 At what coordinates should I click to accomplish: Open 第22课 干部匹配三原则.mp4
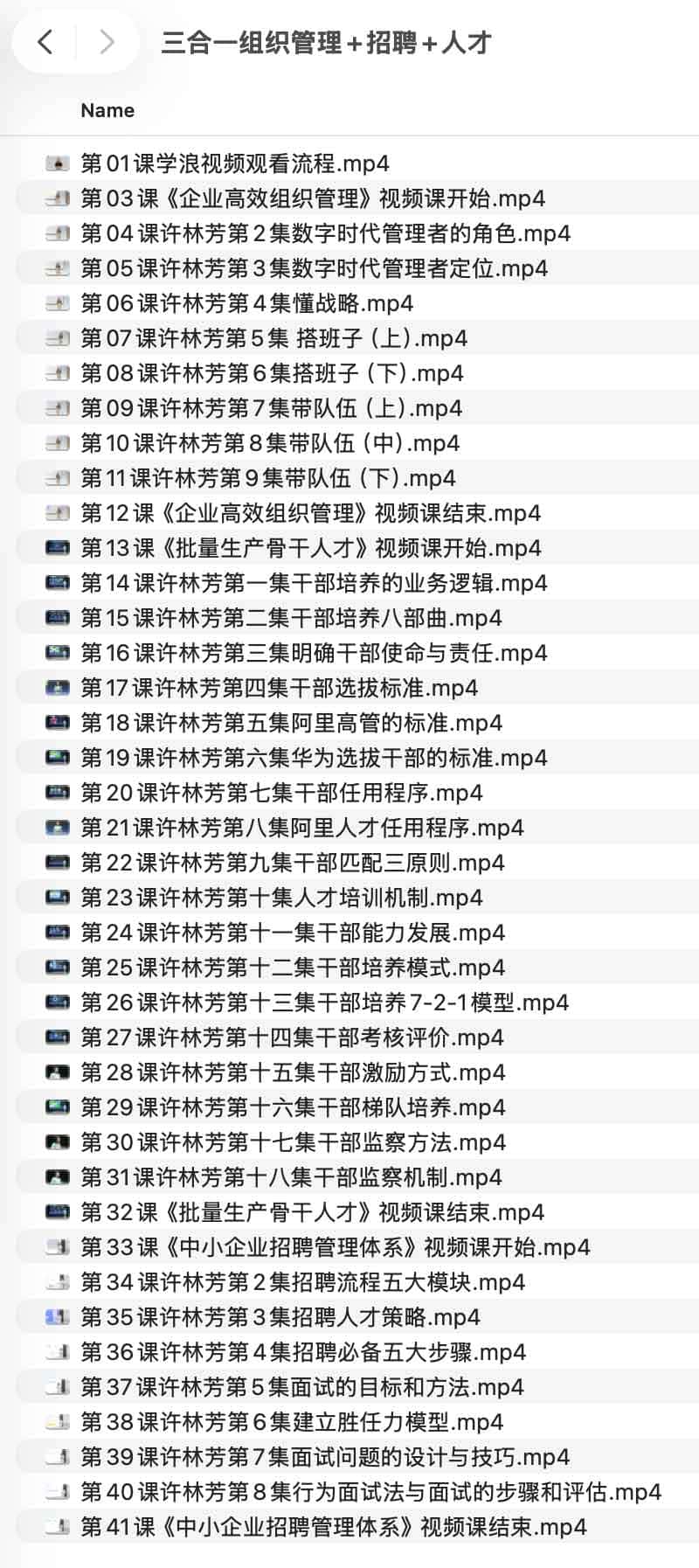292,863
